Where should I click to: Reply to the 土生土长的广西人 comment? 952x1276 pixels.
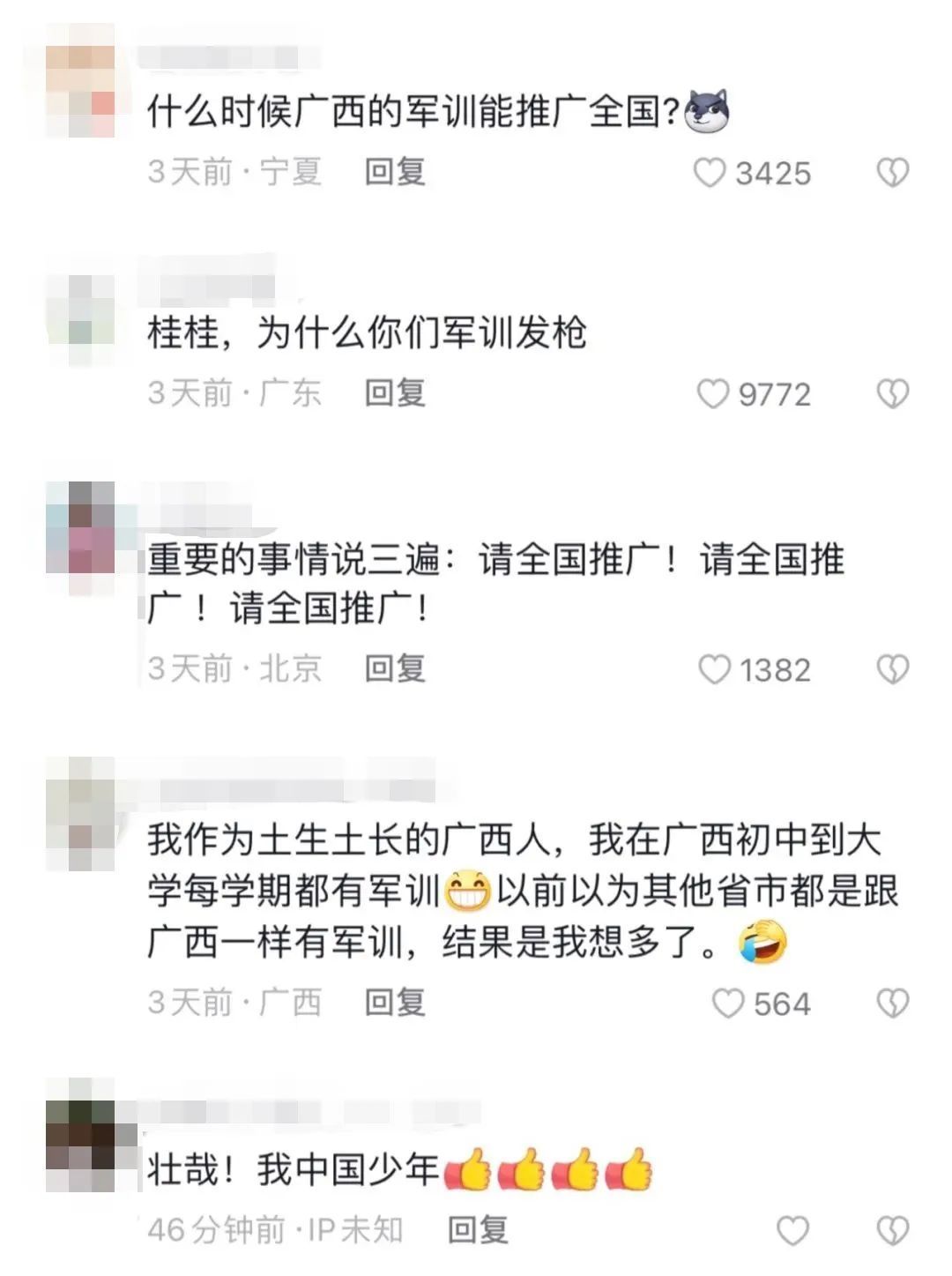[395, 1003]
